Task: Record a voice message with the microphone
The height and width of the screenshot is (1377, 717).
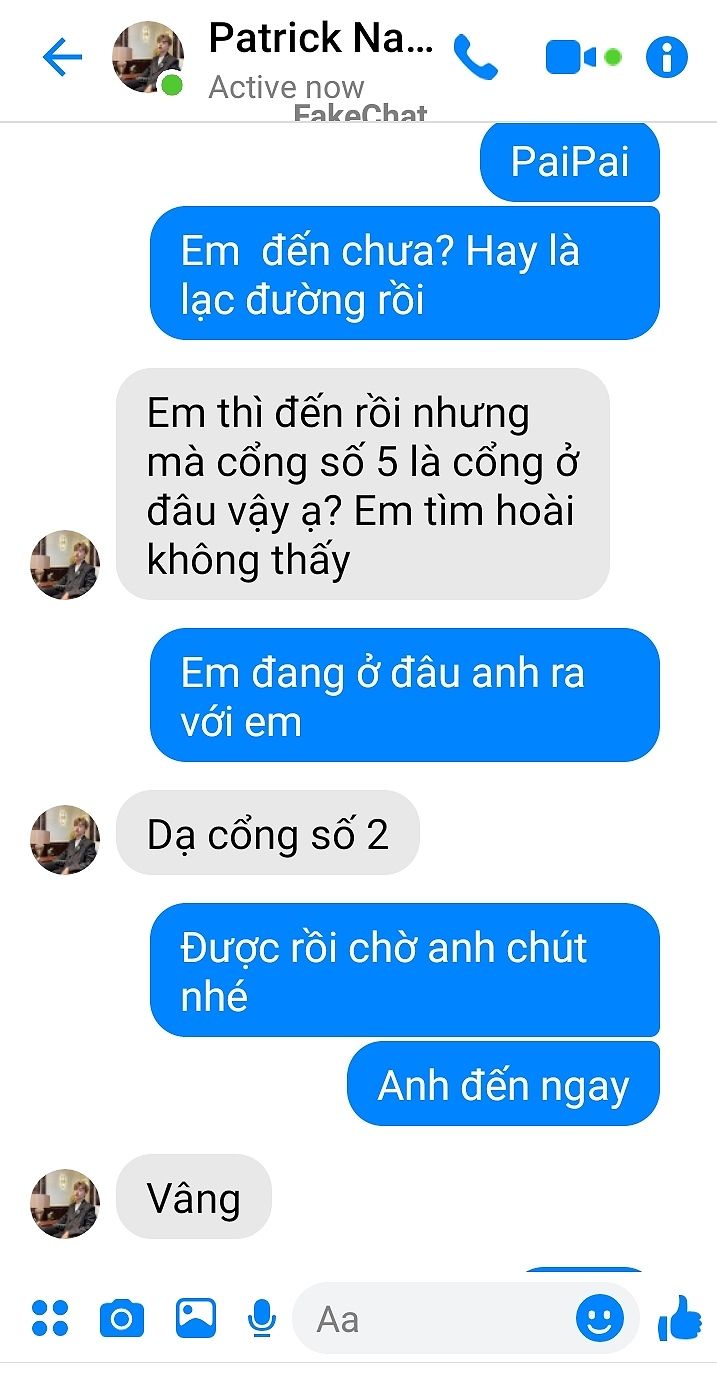Action: pyautogui.click(x=261, y=1319)
